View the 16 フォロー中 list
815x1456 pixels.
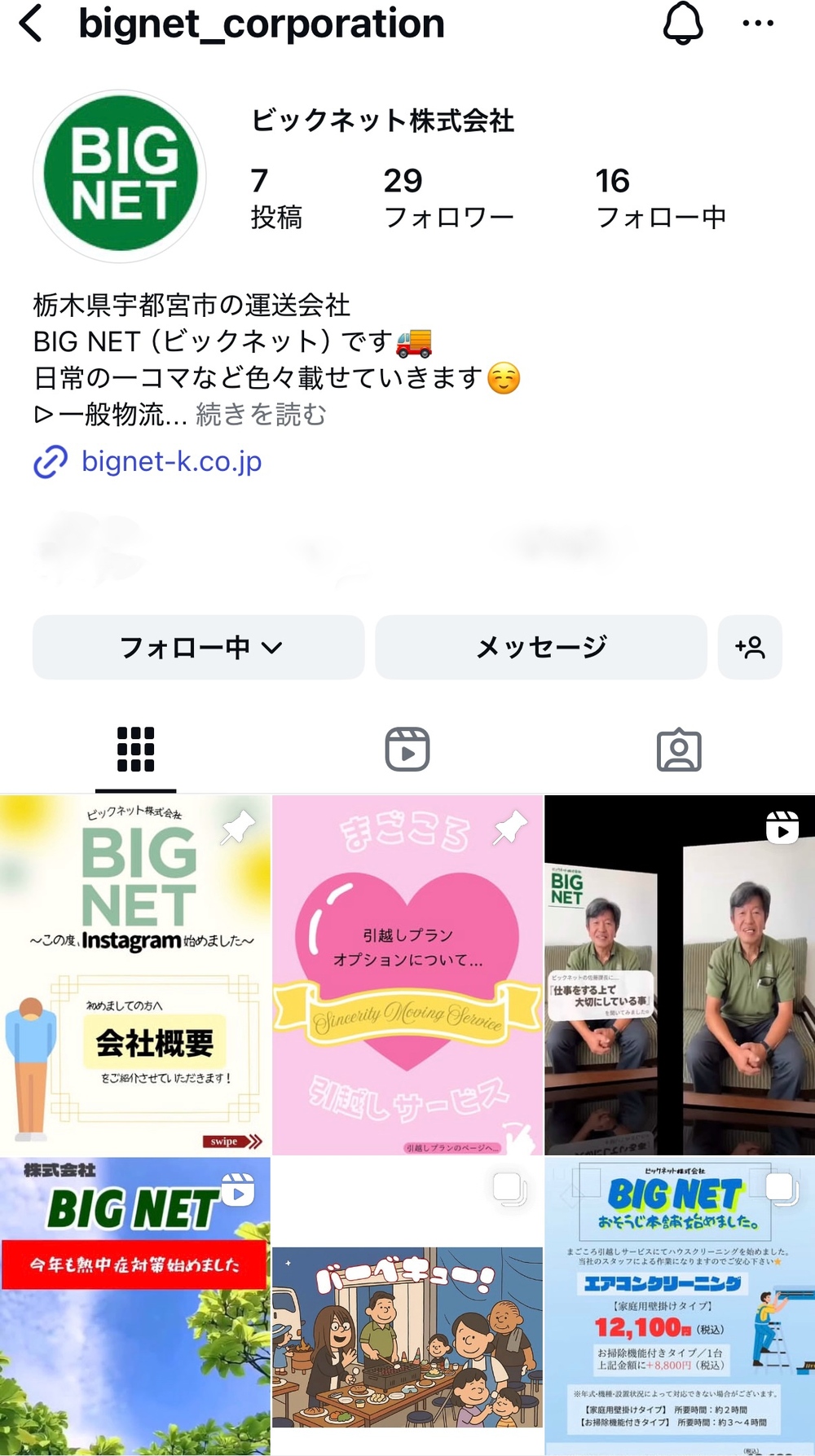click(x=660, y=198)
